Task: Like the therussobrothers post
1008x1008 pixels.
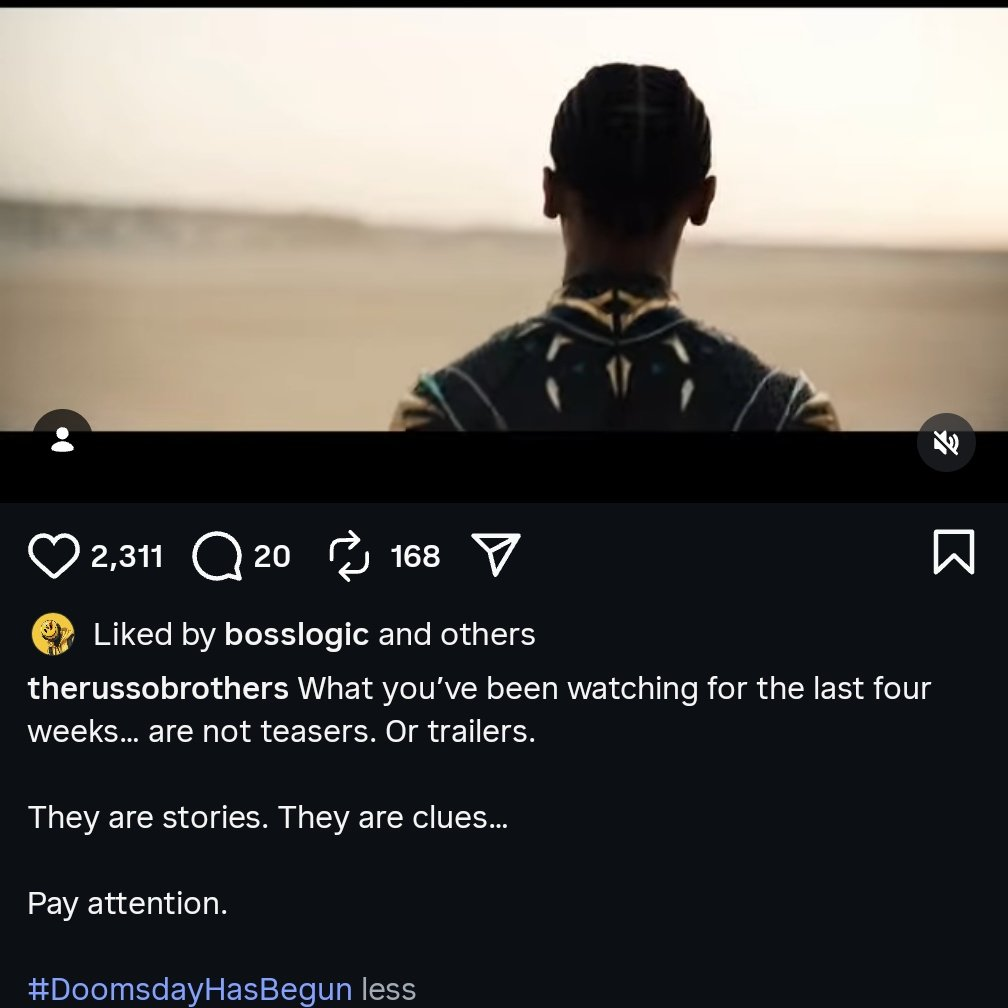Action: (53, 555)
